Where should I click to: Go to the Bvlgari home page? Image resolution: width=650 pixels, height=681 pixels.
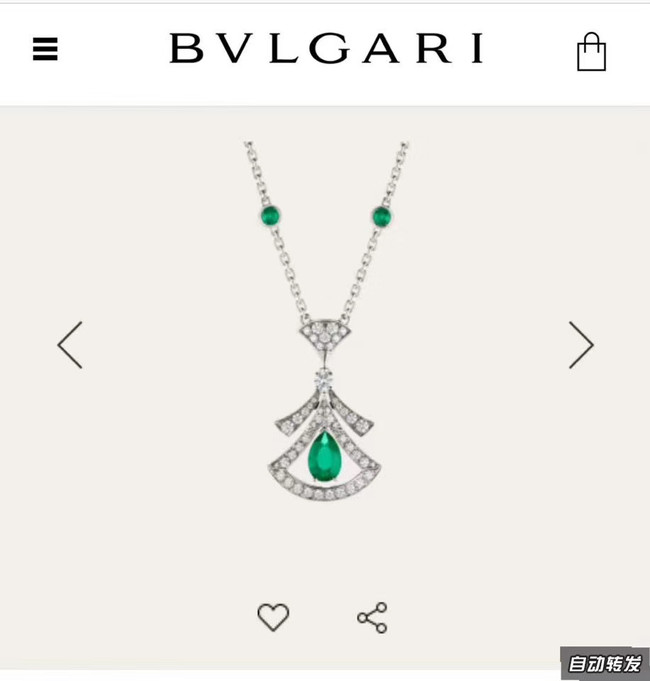(x=326, y=48)
